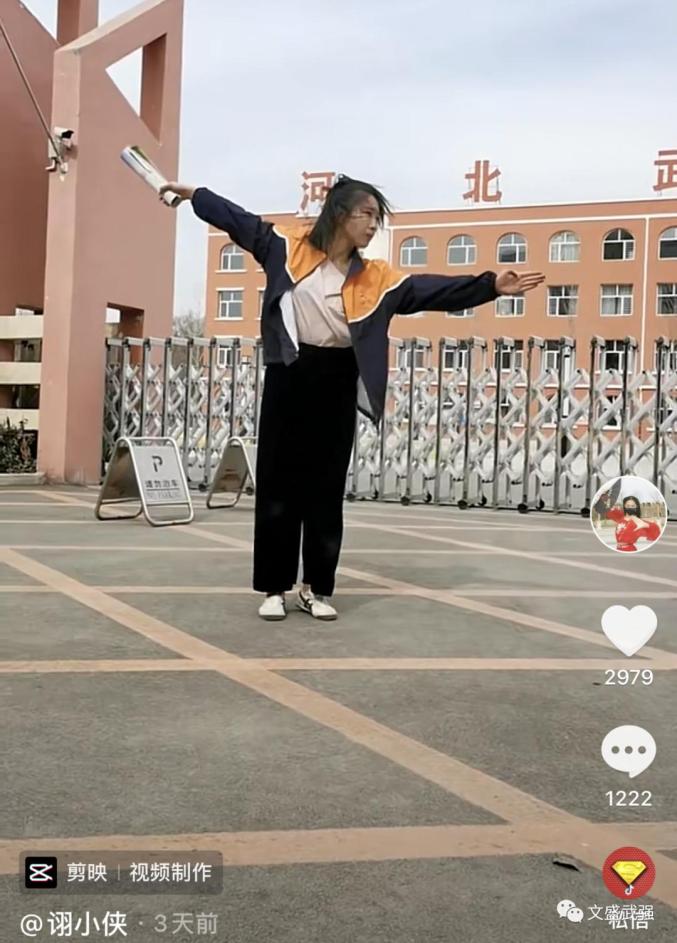
Task: Tap the 剪映 视频制作 chip
Action: (120, 872)
